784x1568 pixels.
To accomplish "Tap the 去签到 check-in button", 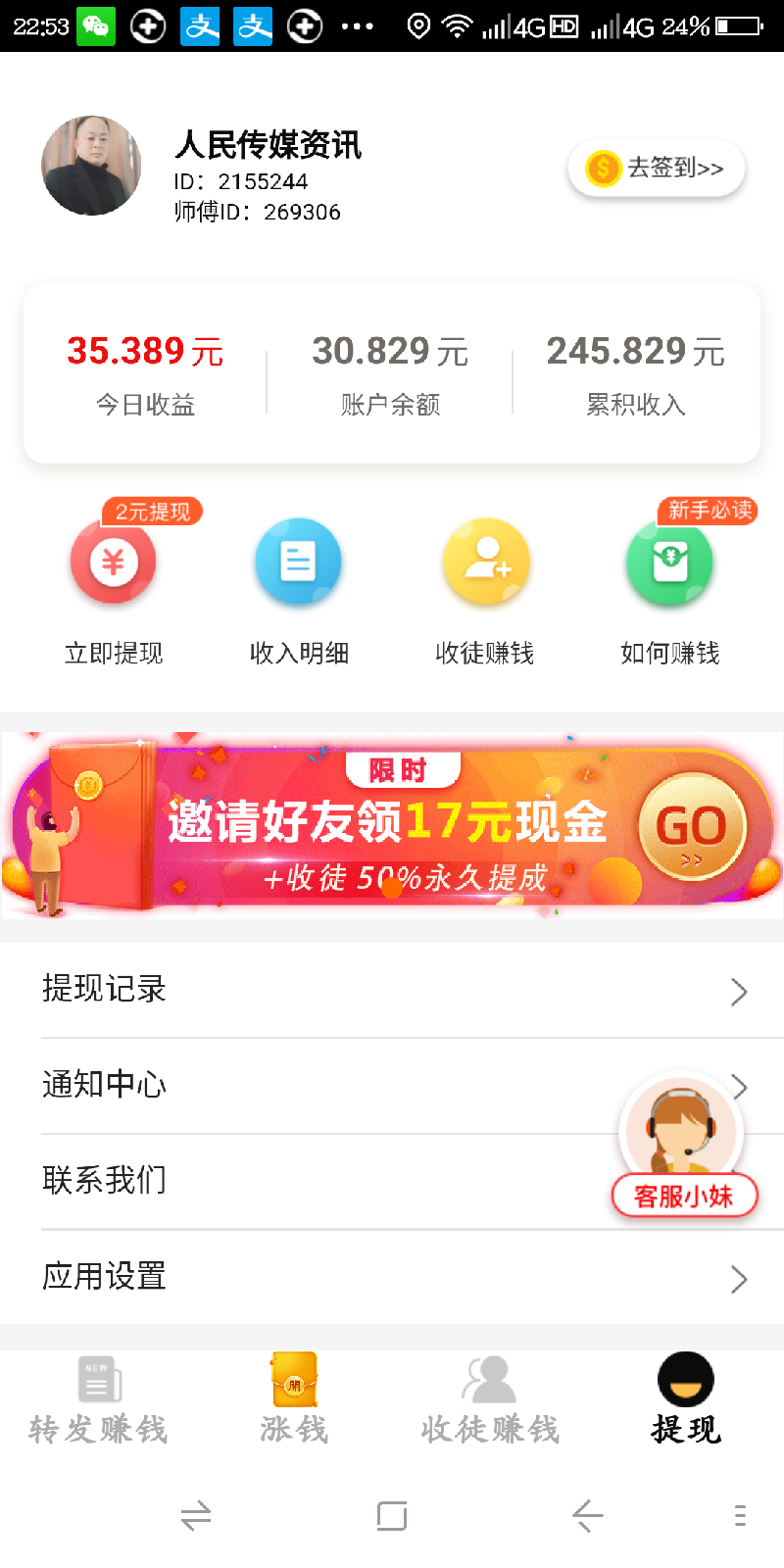I will 657,169.
